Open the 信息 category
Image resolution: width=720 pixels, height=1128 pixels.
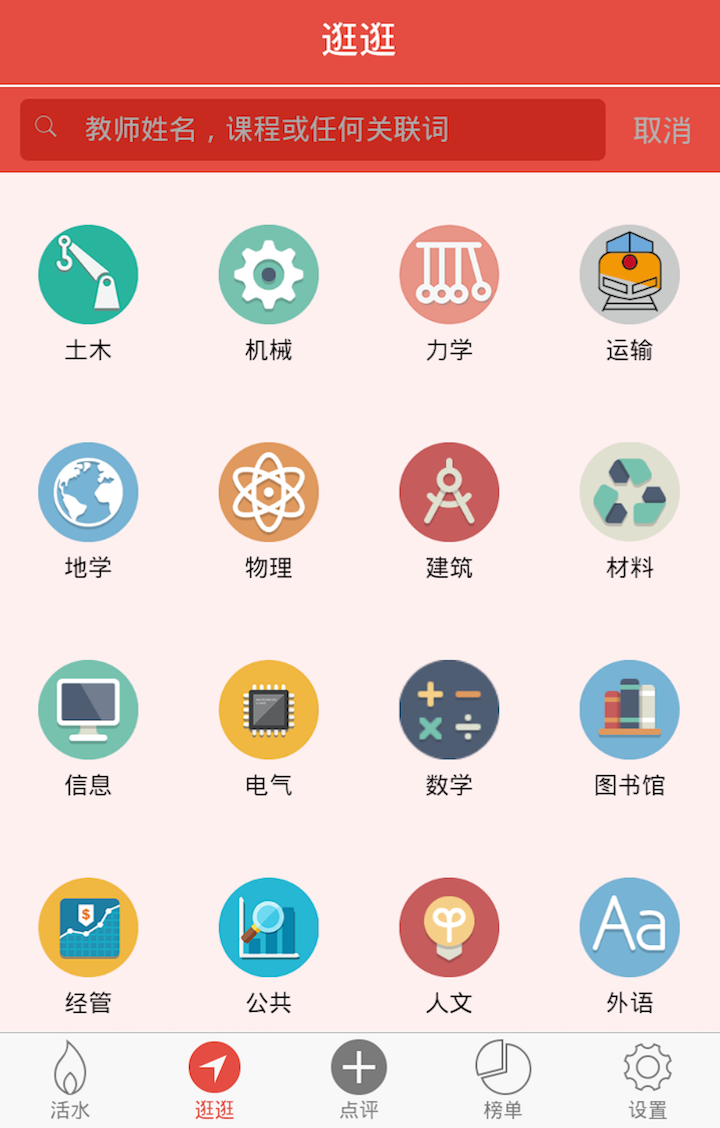click(88, 710)
